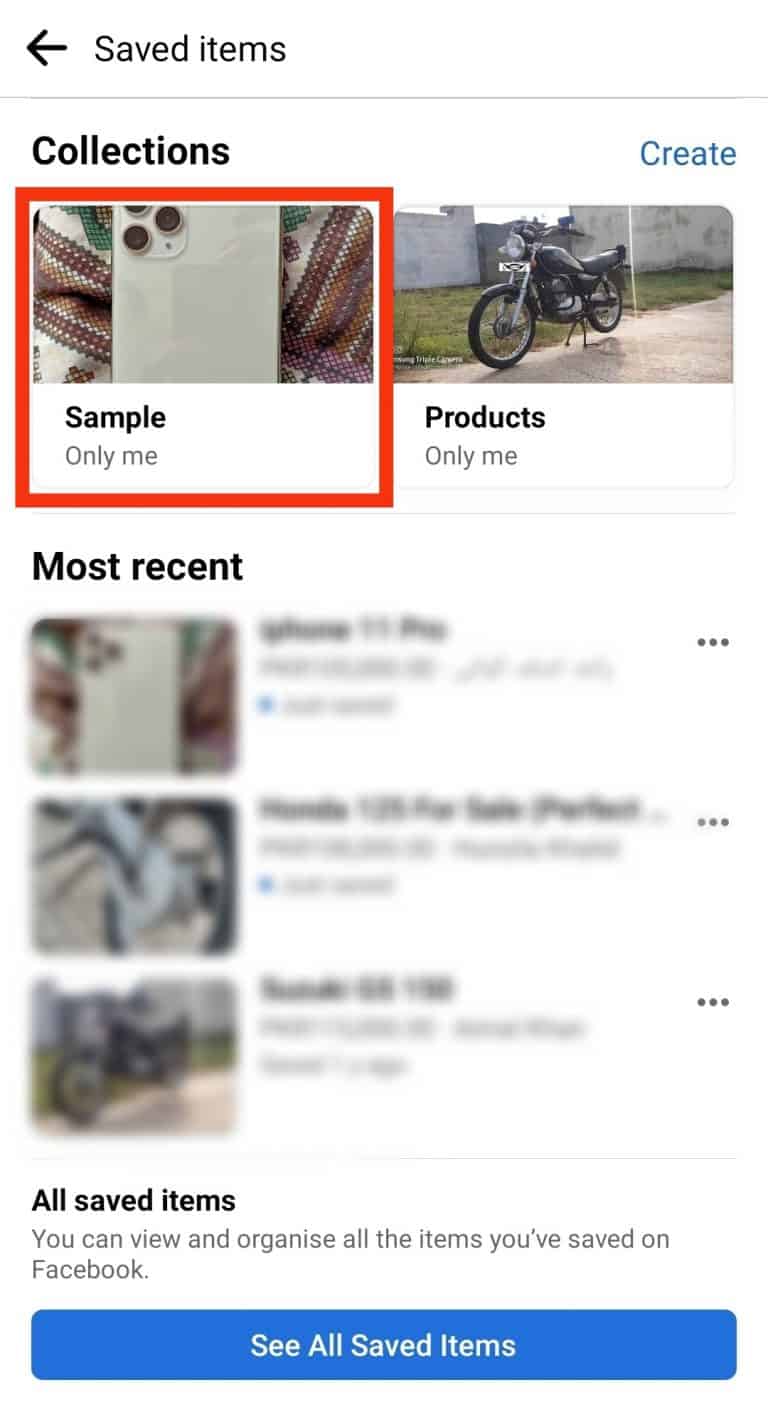
Task: Select the Create link to make a collection
Action: coord(688,153)
